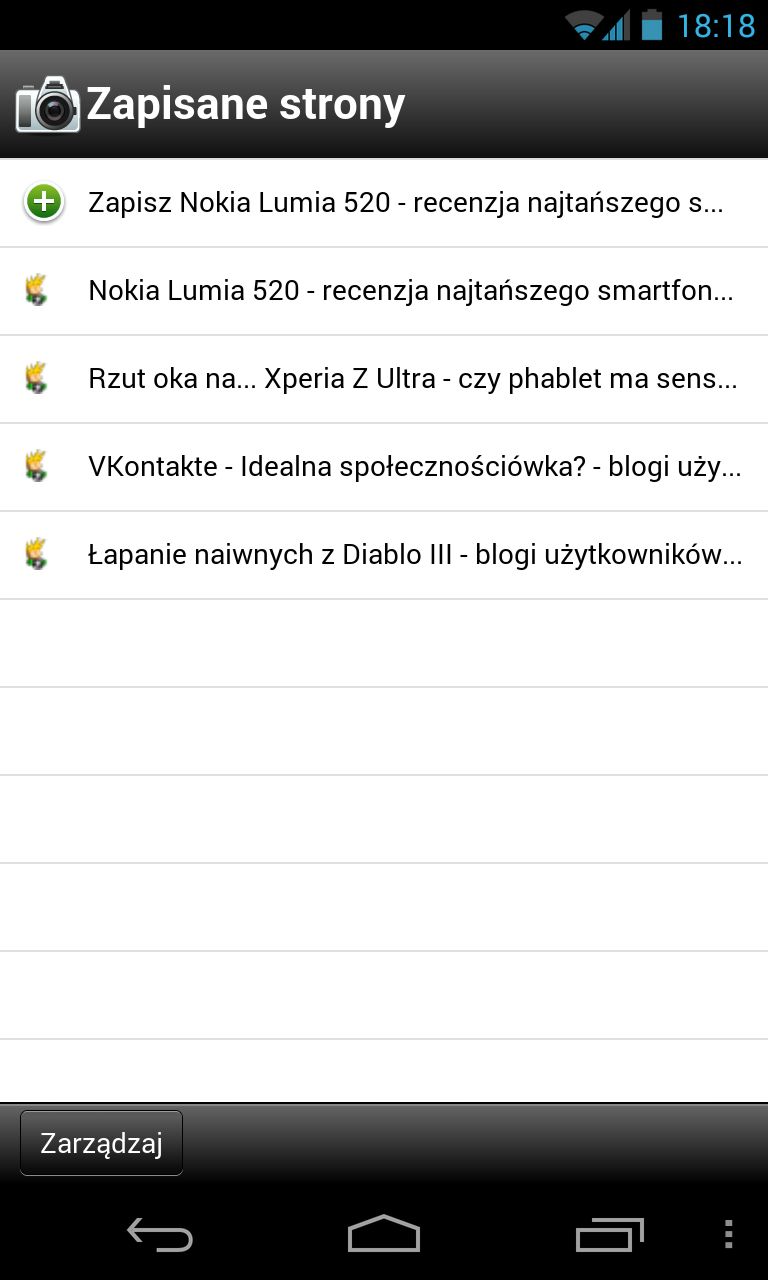Open saved page VKontakte - Idealna społecznościówka
768x1280 pixels.
tap(384, 467)
